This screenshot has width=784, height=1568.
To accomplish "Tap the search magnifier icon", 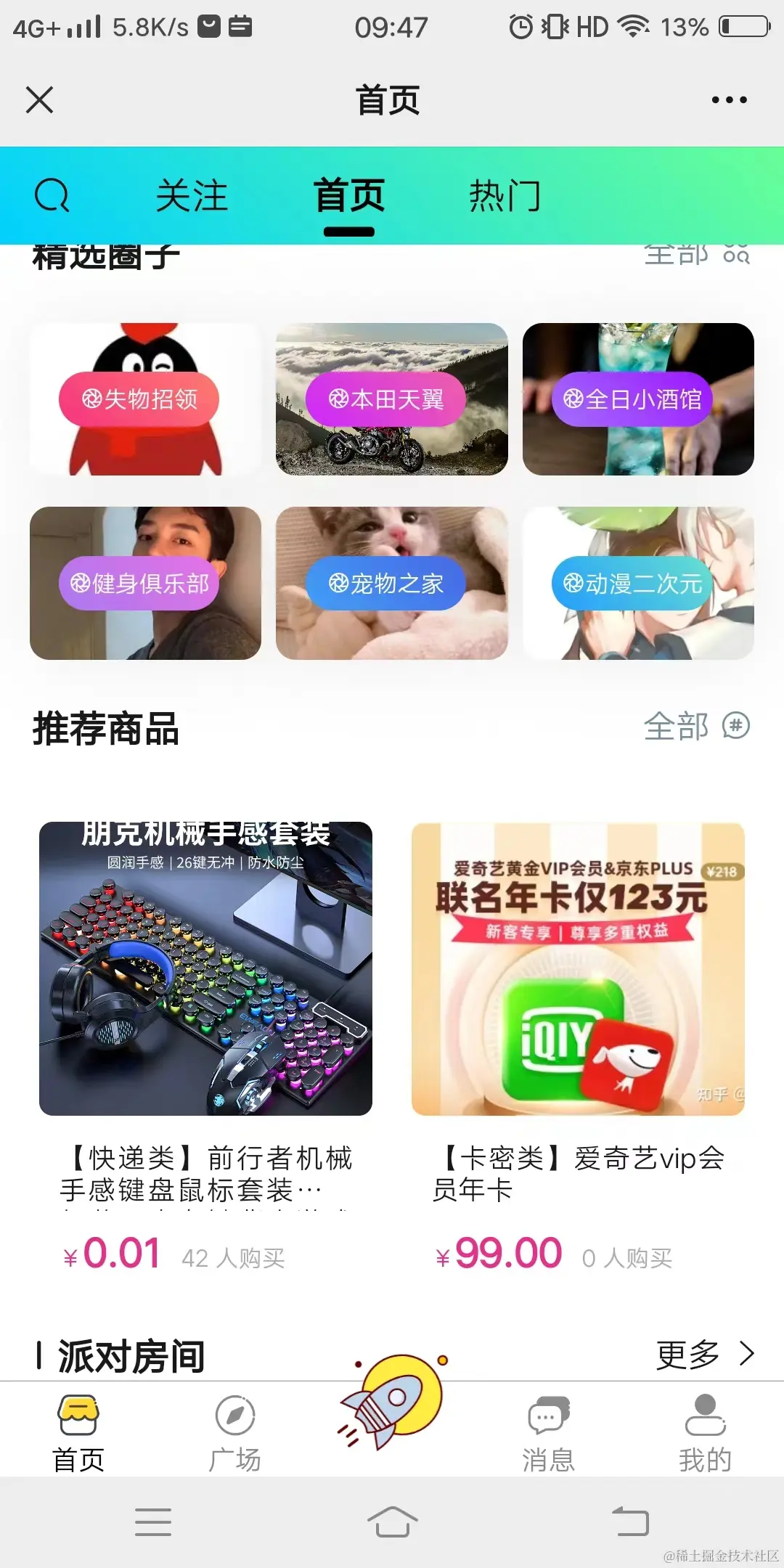I will 52,195.
